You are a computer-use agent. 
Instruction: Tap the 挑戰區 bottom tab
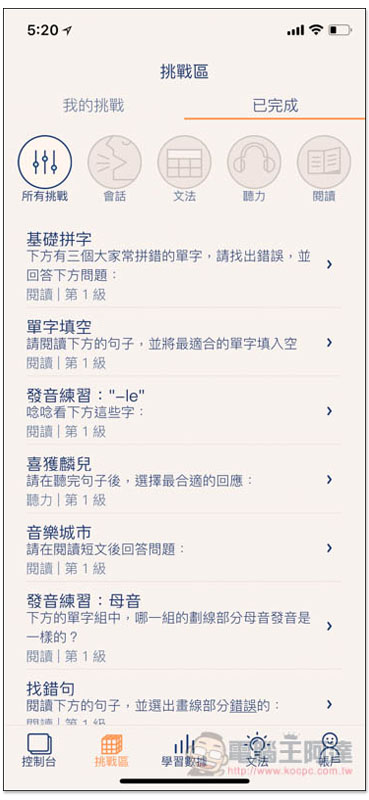tap(111, 751)
